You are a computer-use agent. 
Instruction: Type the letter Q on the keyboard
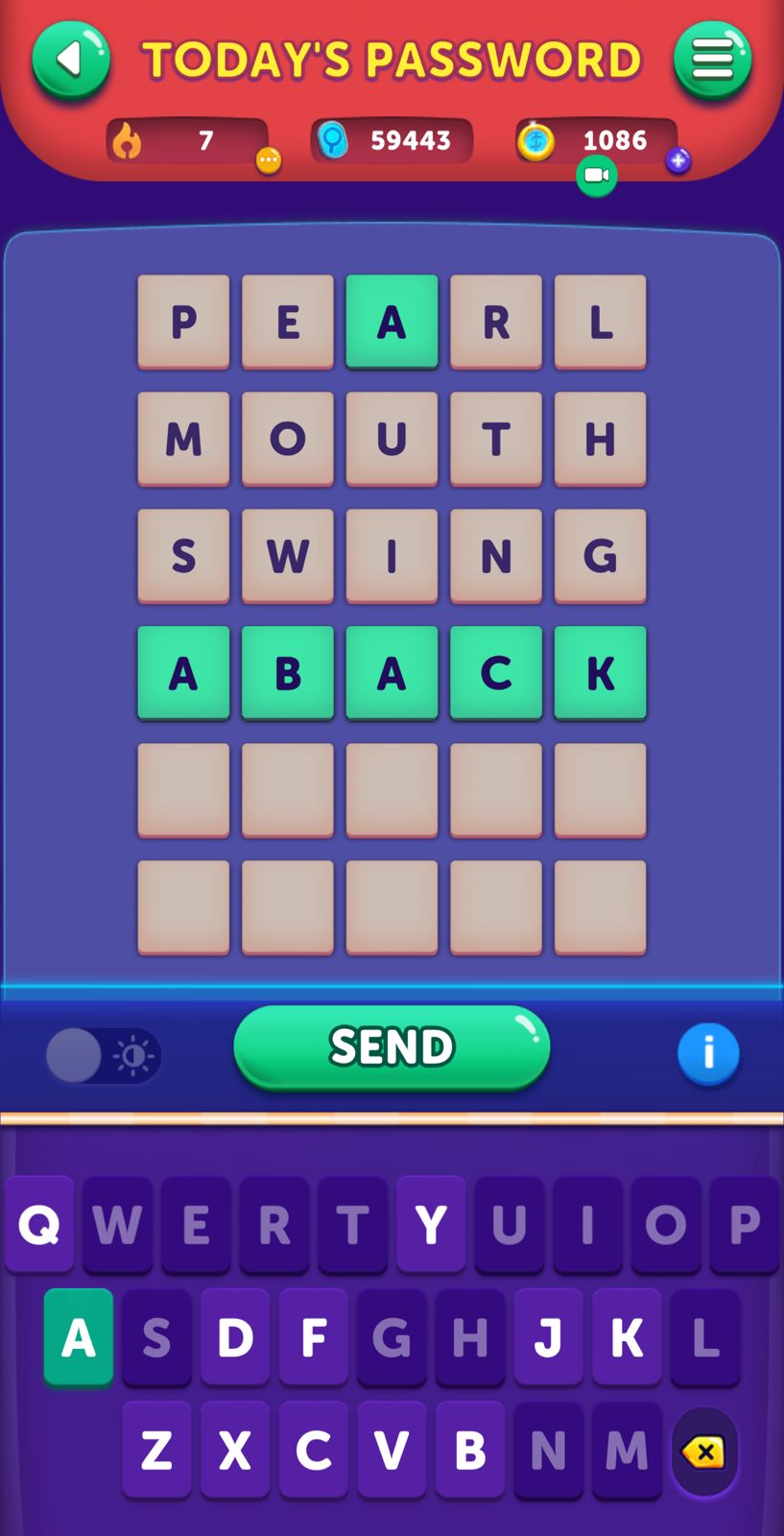click(39, 1224)
